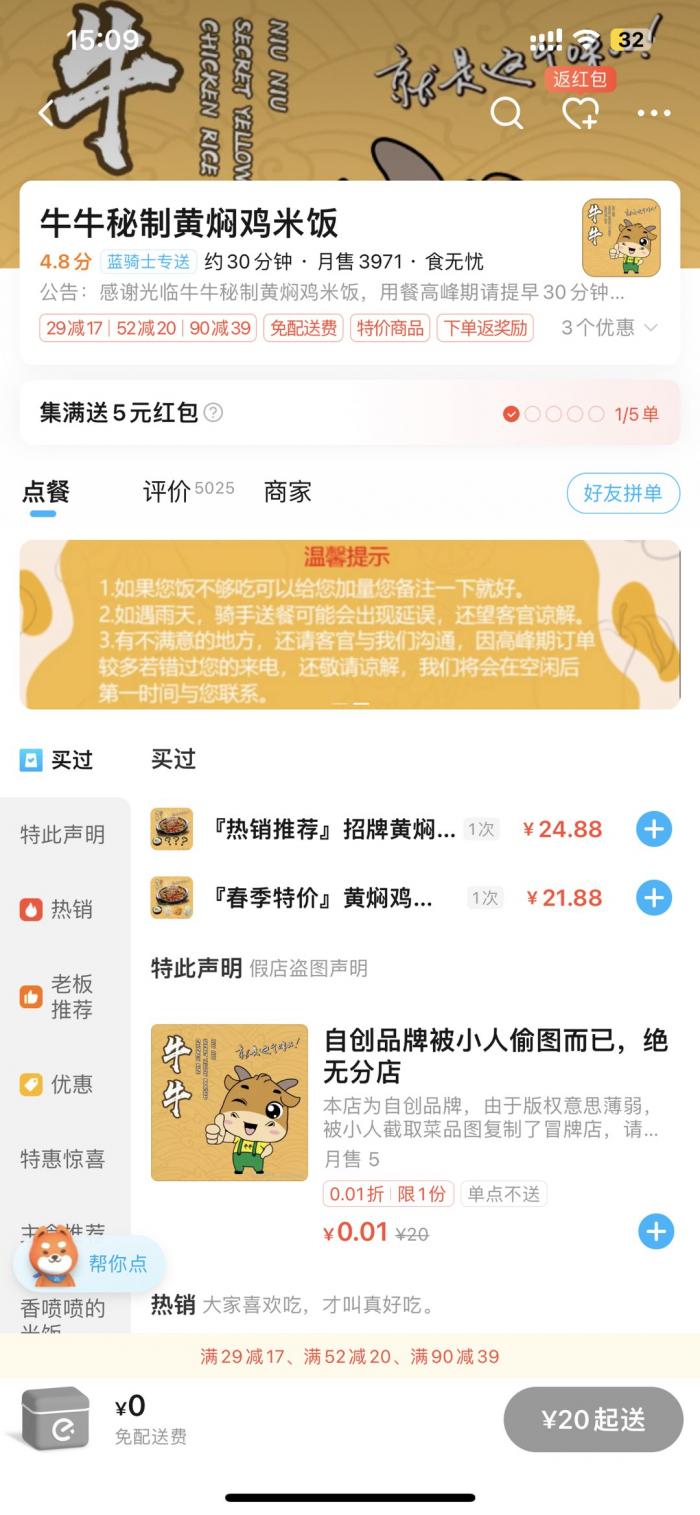Switch to the 商家 tab
This screenshot has height=1515, width=700.
tap(287, 491)
